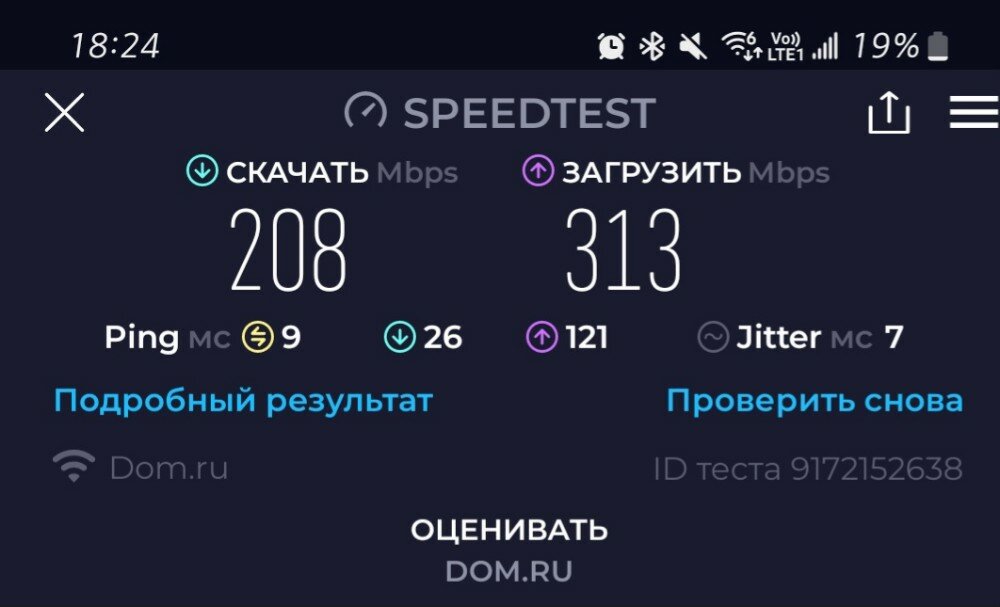This screenshot has height=607, width=1000.
Task: Tap Проверить снова to rerun test
Action: point(814,401)
